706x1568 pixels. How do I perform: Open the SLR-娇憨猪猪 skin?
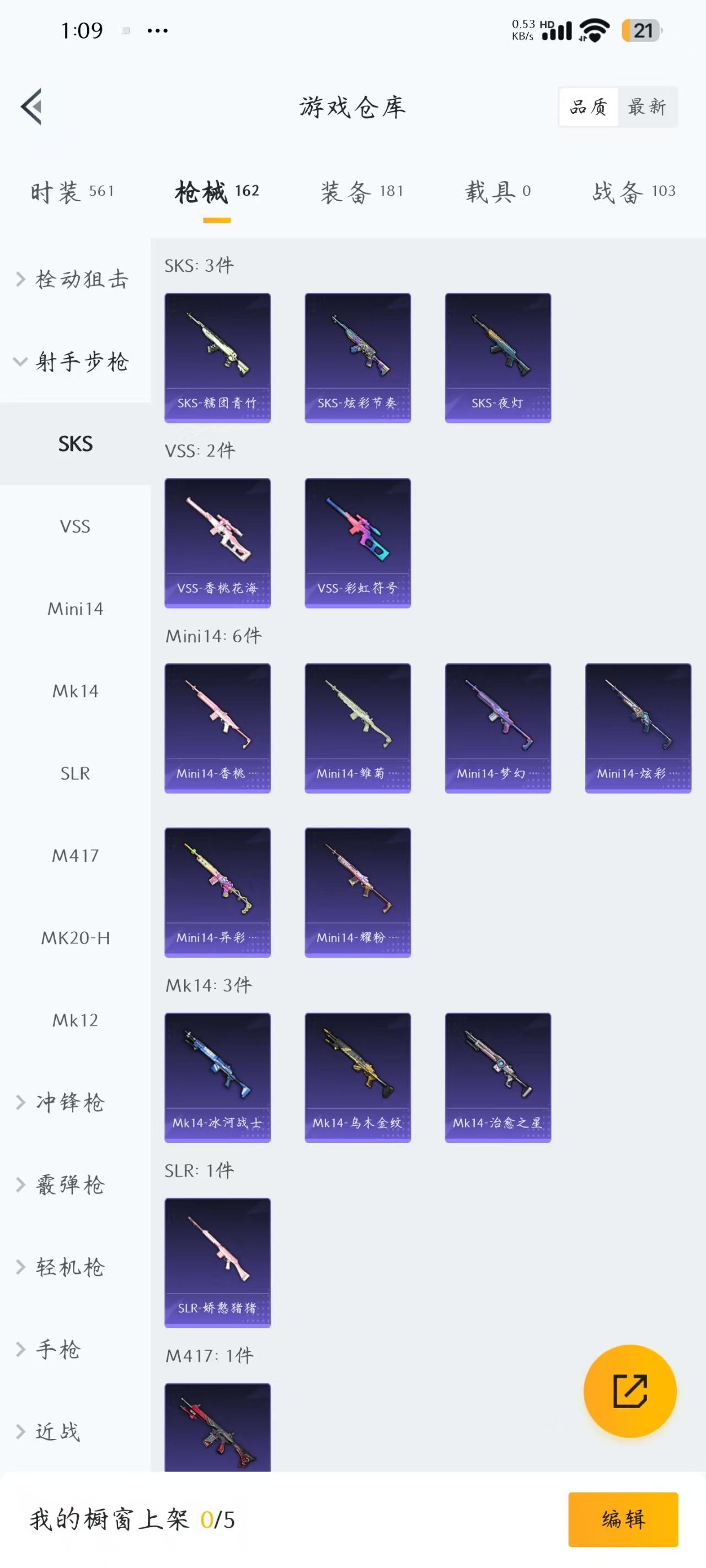pyautogui.click(x=217, y=1262)
